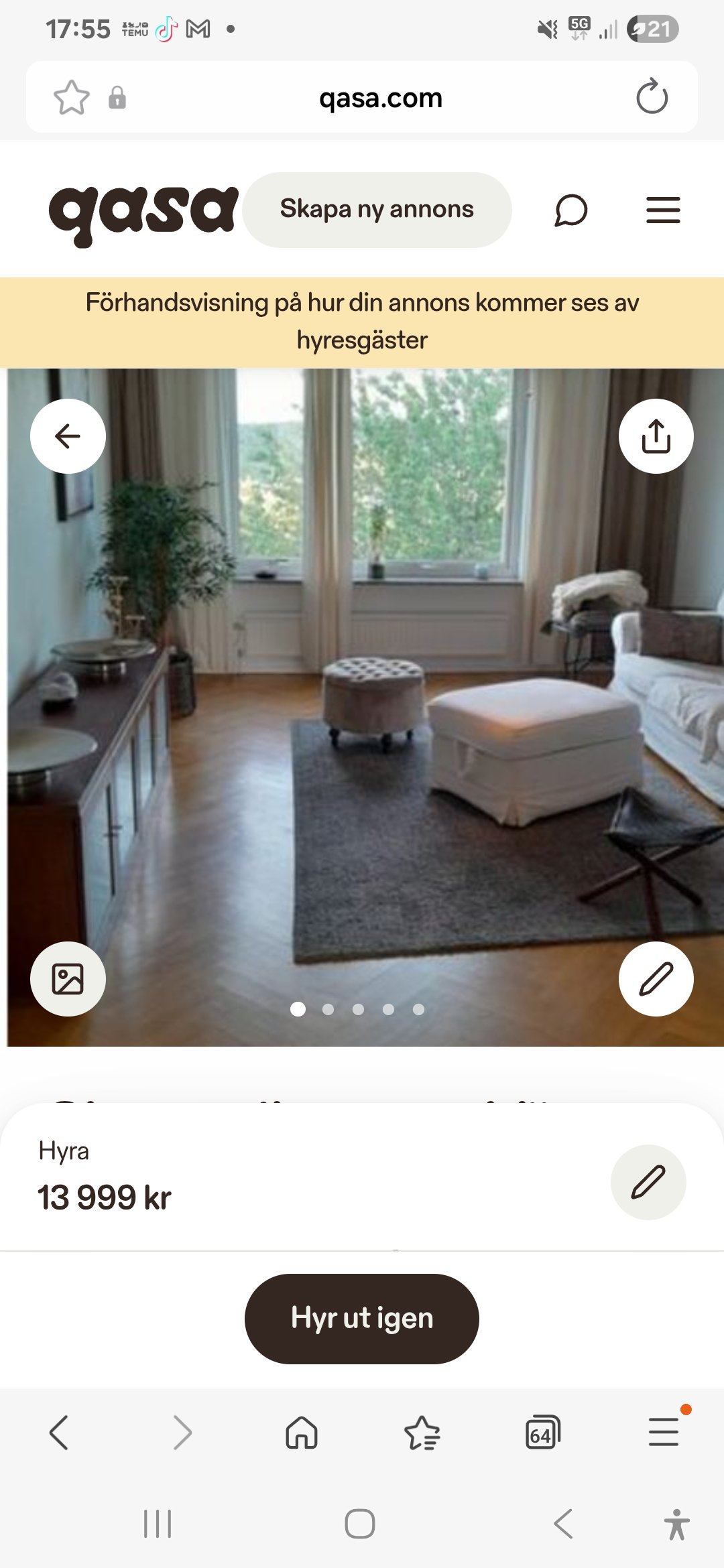Go back using the arrow on the photo
Image resolution: width=724 pixels, height=1568 pixels.
click(68, 436)
